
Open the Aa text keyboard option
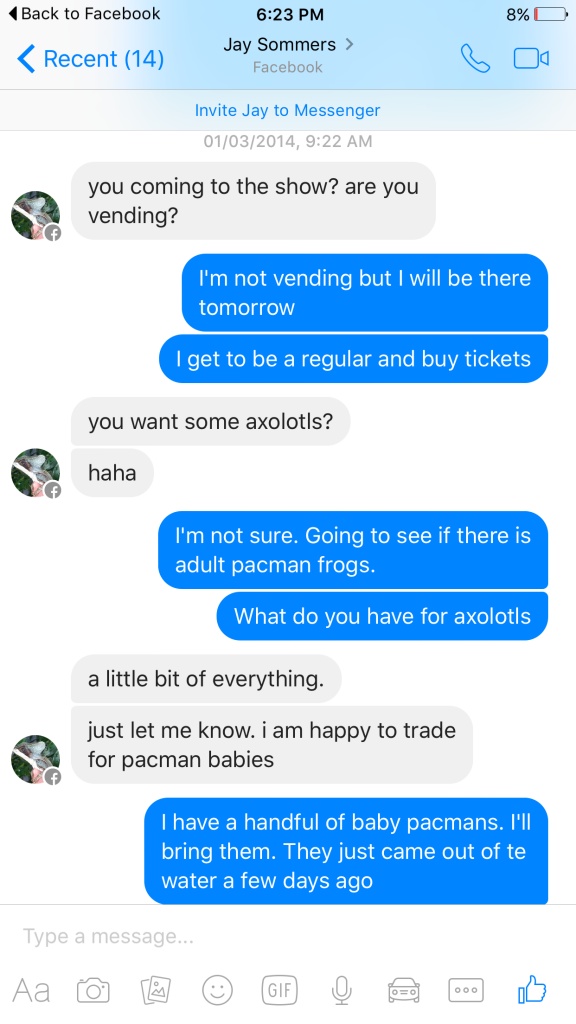(x=31, y=990)
